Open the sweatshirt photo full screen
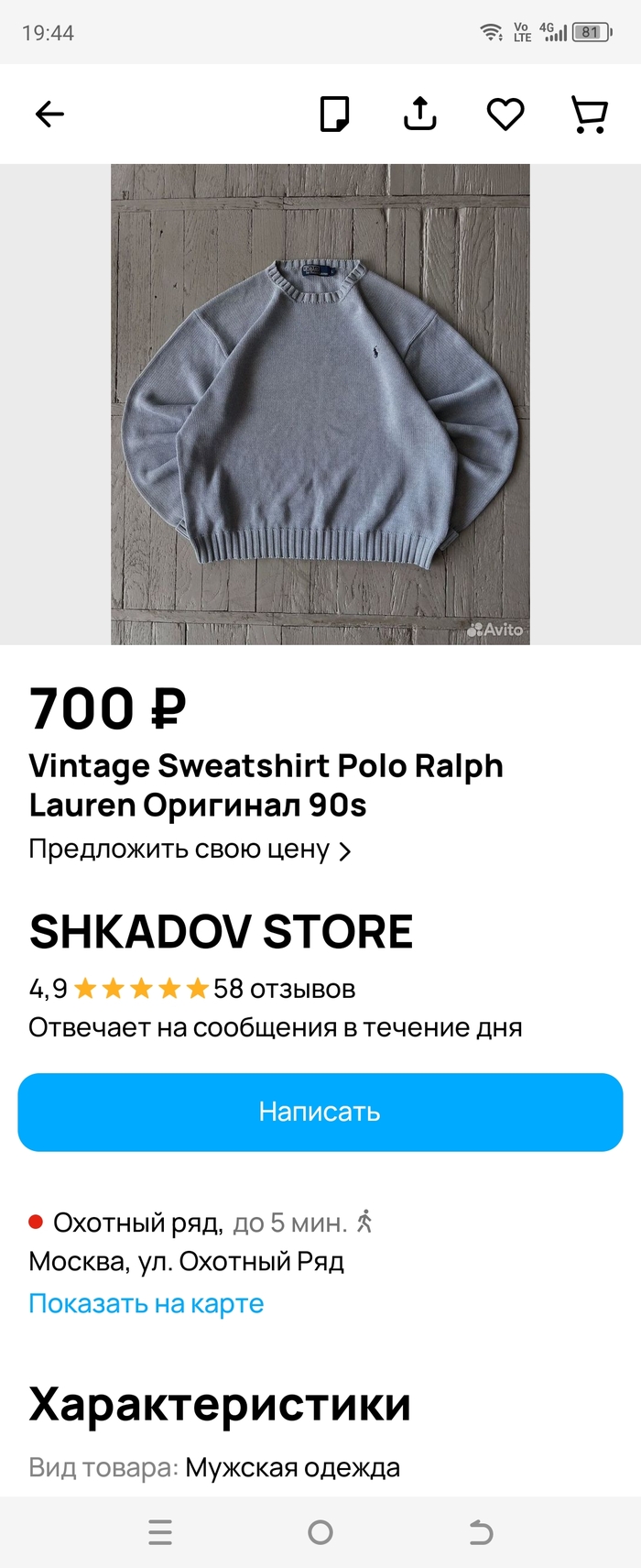Viewport: 641px width, 1568px height. pyautogui.click(x=320, y=404)
